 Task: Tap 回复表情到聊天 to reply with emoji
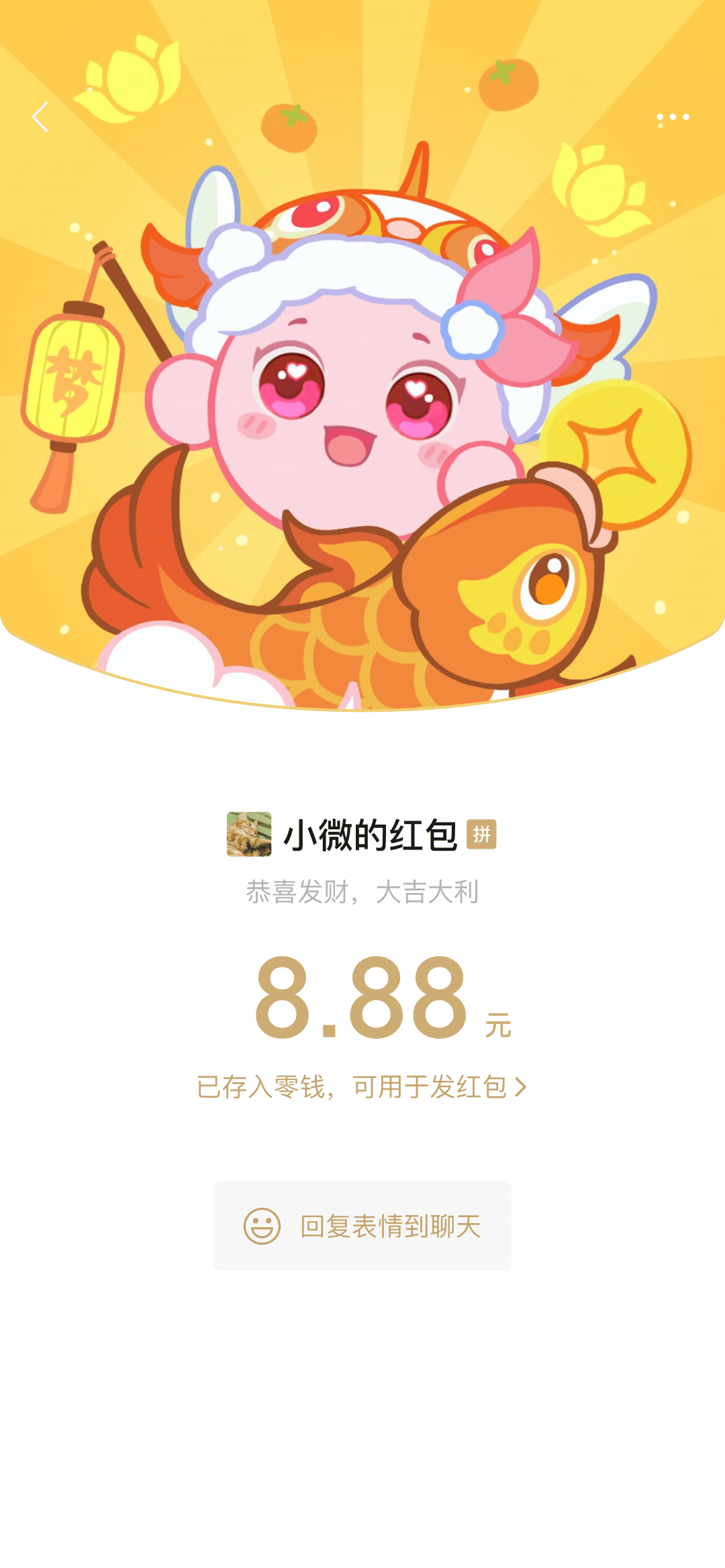click(x=362, y=1226)
